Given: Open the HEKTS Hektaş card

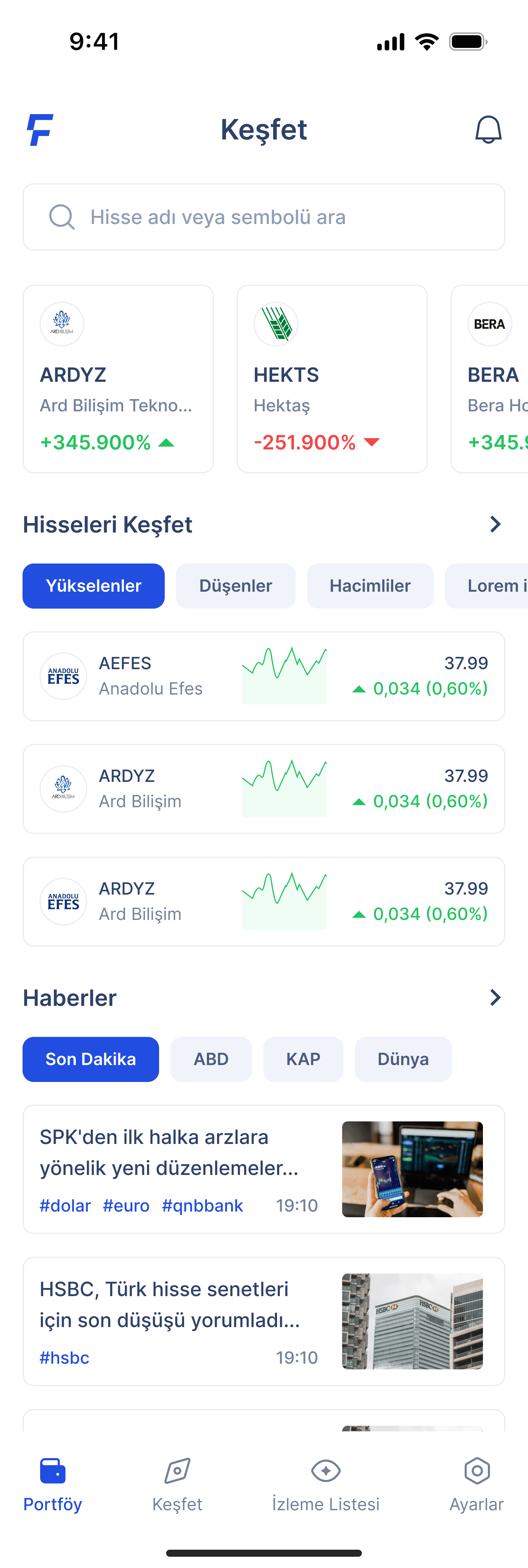Looking at the screenshot, I should tap(332, 379).
